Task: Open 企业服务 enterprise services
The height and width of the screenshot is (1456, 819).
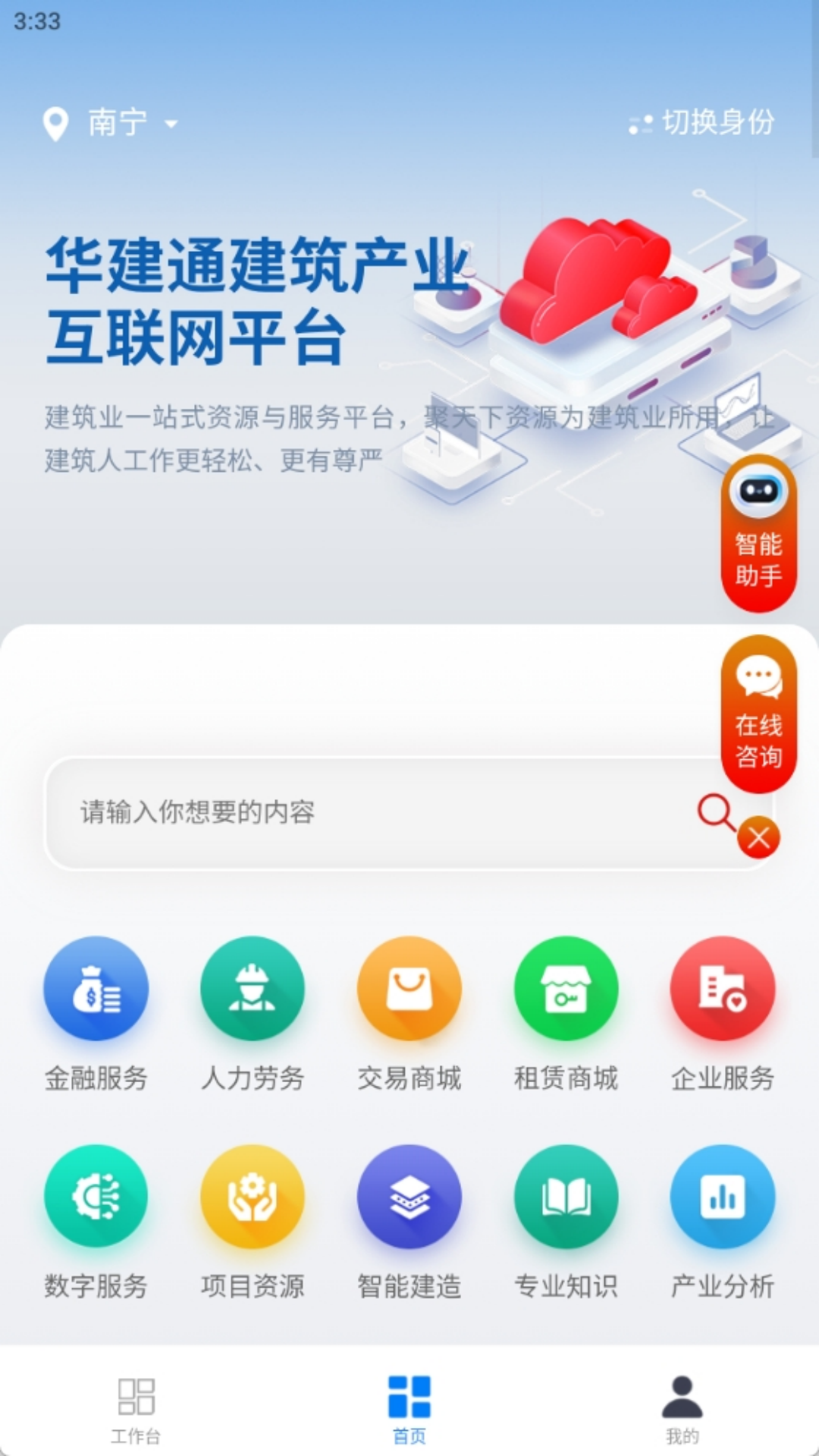Action: click(721, 988)
